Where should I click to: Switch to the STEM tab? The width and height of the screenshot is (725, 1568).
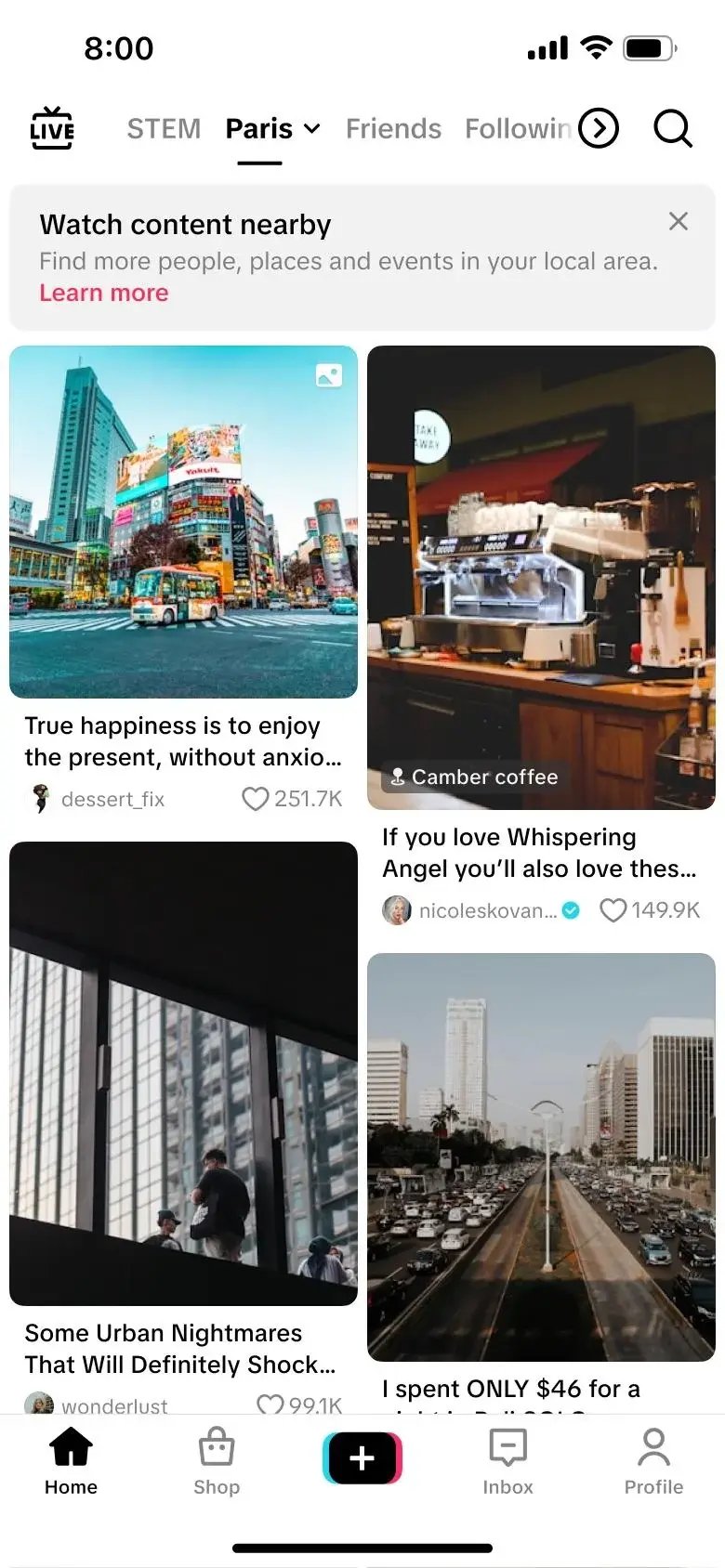click(x=164, y=128)
